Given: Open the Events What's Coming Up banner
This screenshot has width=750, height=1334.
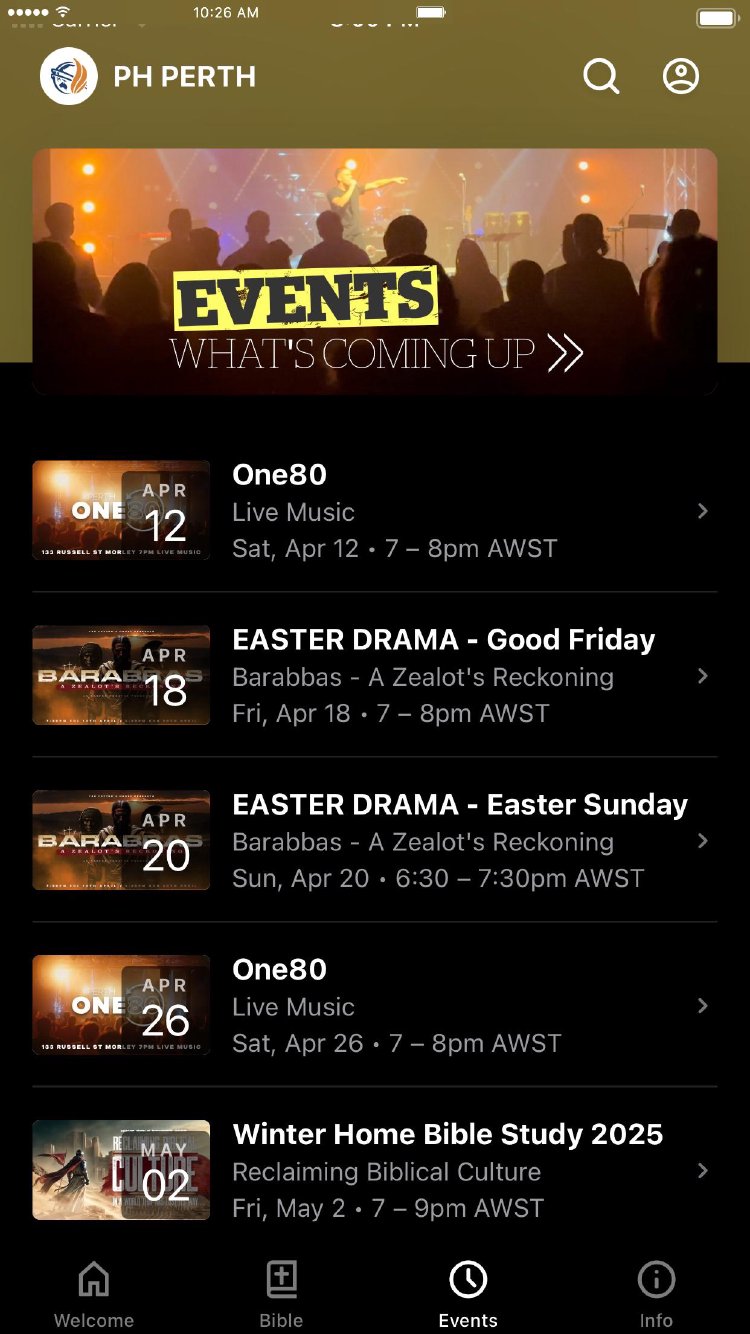Looking at the screenshot, I should point(375,271).
